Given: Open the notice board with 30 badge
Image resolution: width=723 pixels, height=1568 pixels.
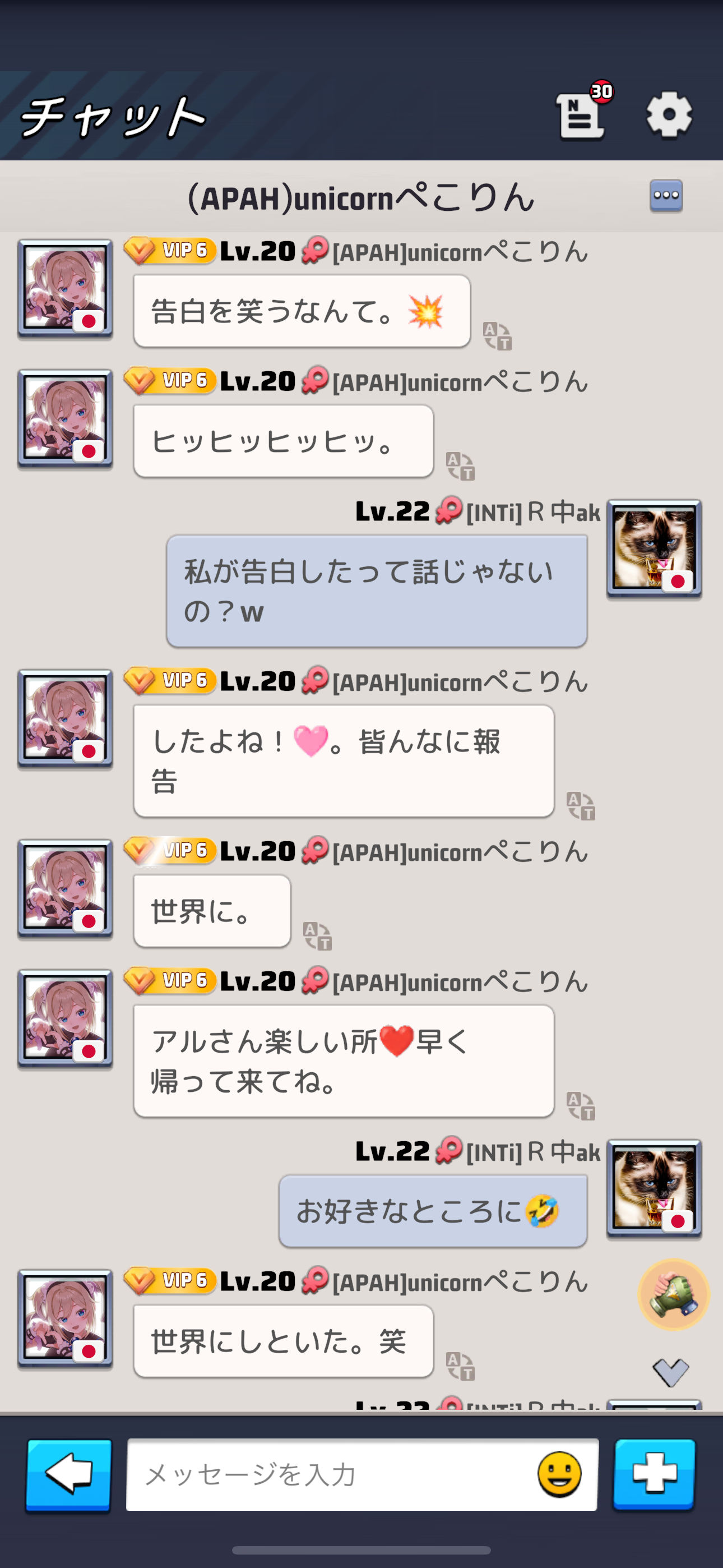Looking at the screenshot, I should [580, 115].
